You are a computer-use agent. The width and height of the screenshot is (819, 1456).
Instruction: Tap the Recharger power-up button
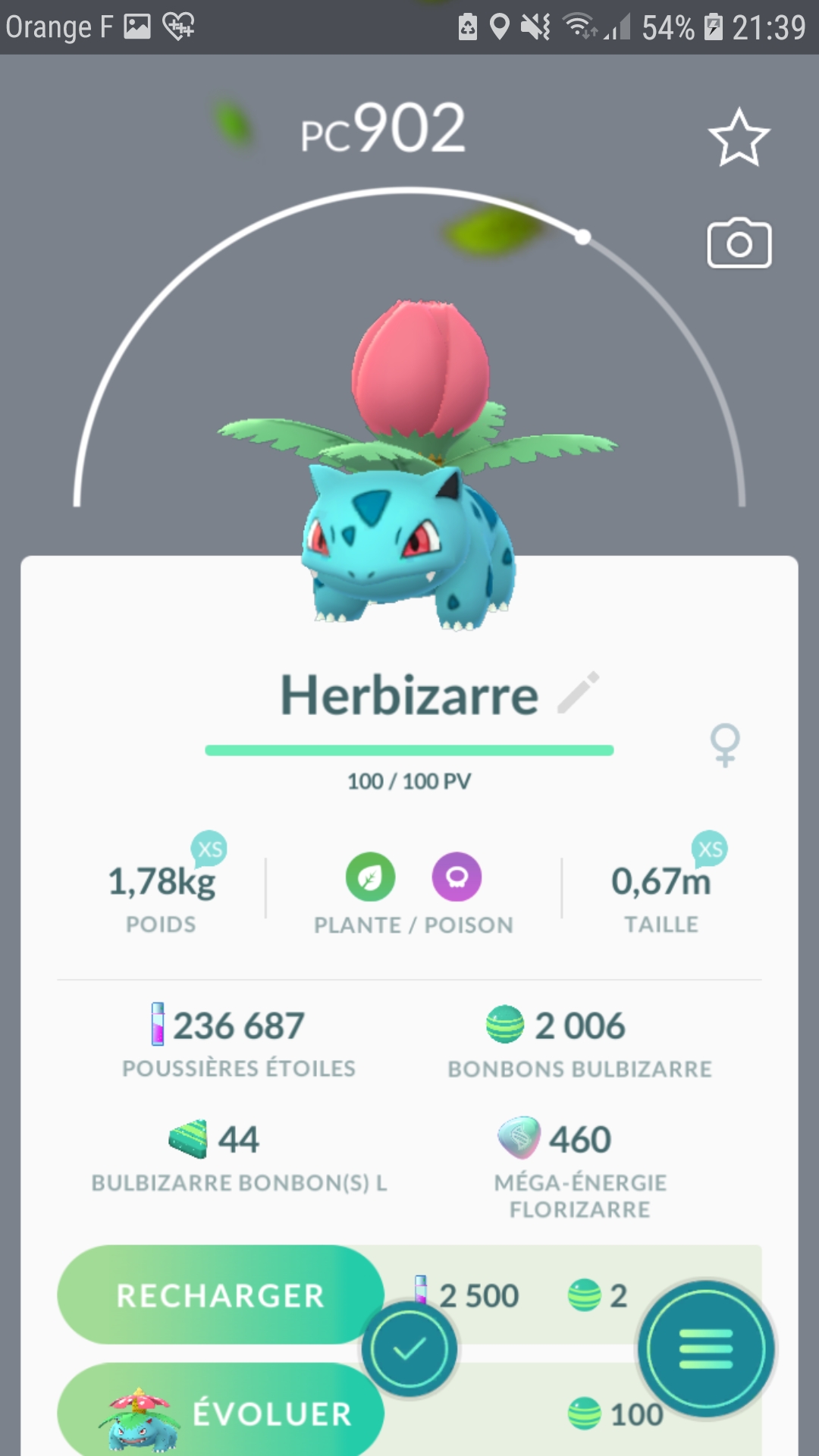[x=220, y=1294]
